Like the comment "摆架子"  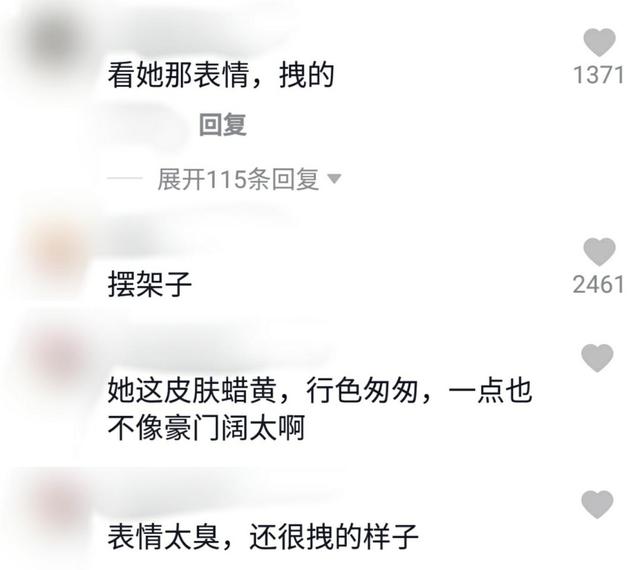pyautogui.click(x=599, y=252)
